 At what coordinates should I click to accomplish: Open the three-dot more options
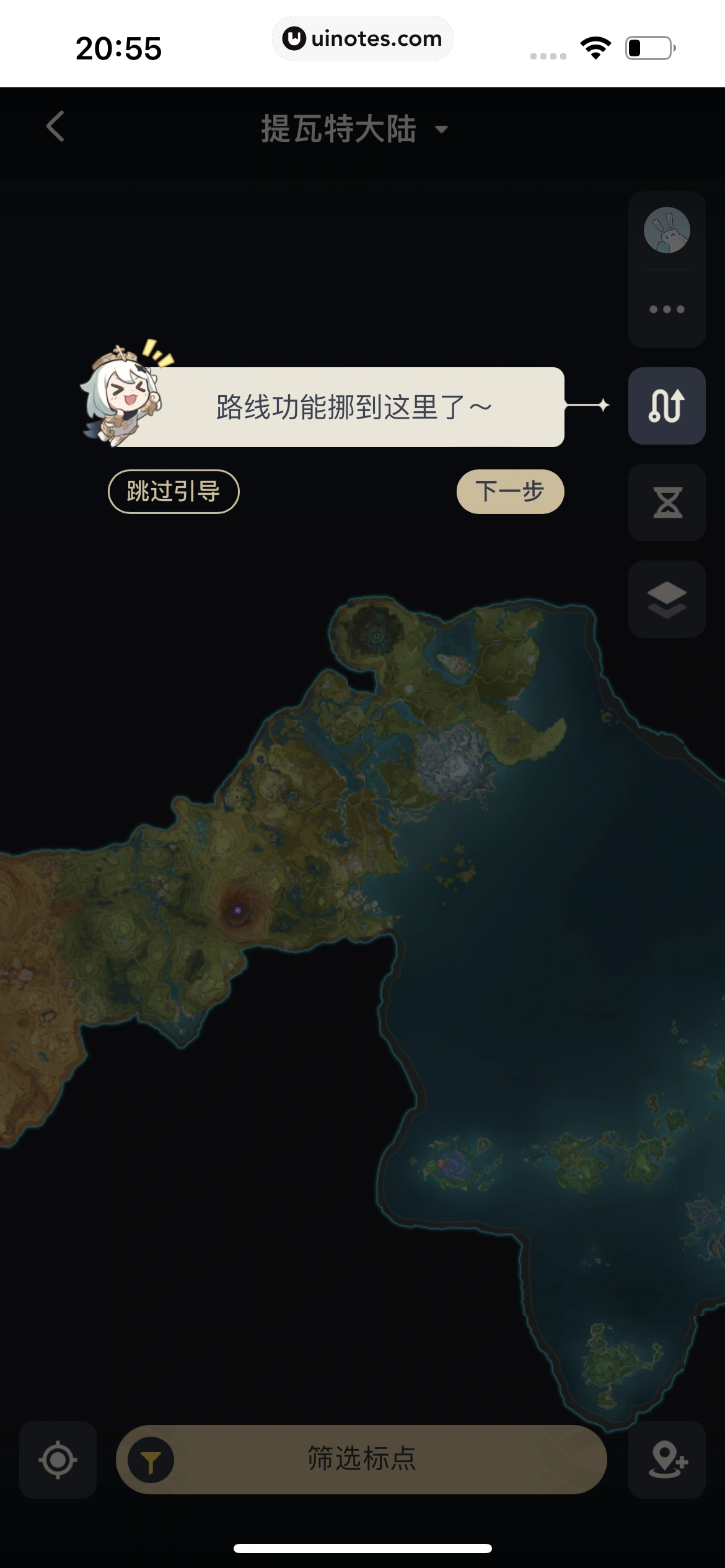pyautogui.click(x=667, y=309)
